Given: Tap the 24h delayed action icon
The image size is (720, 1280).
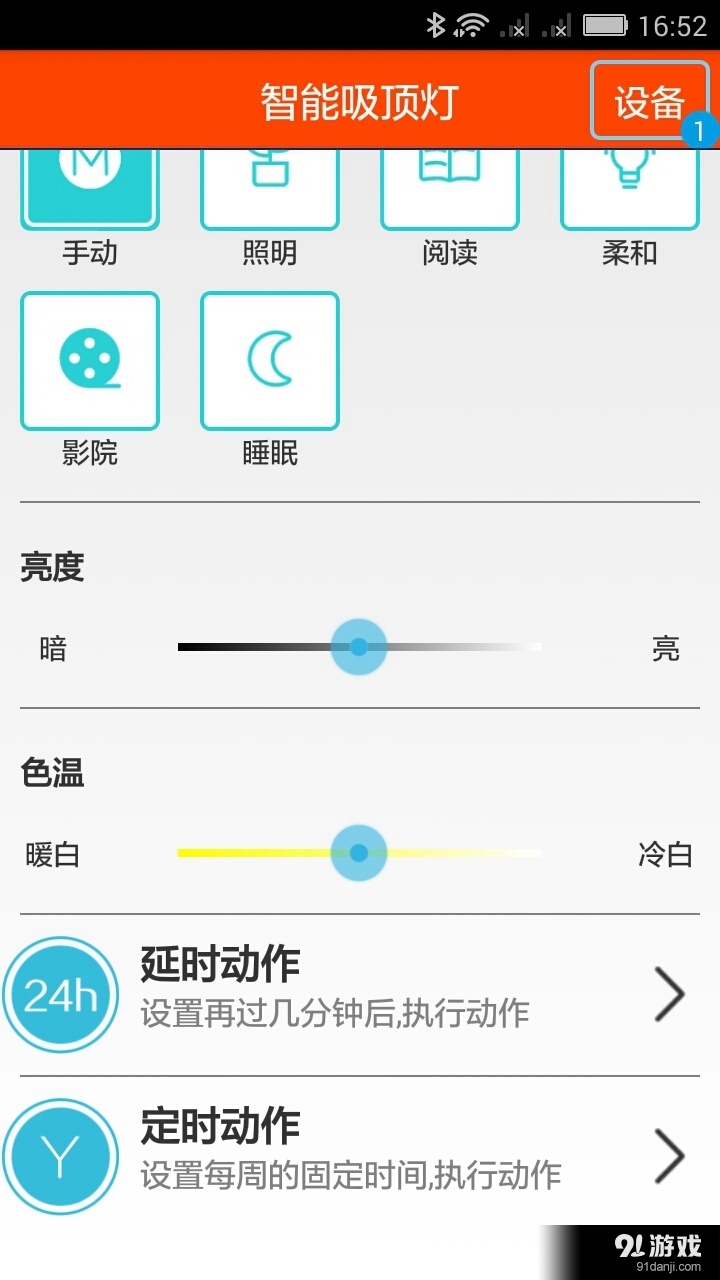Looking at the screenshot, I should [x=61, y=993].
